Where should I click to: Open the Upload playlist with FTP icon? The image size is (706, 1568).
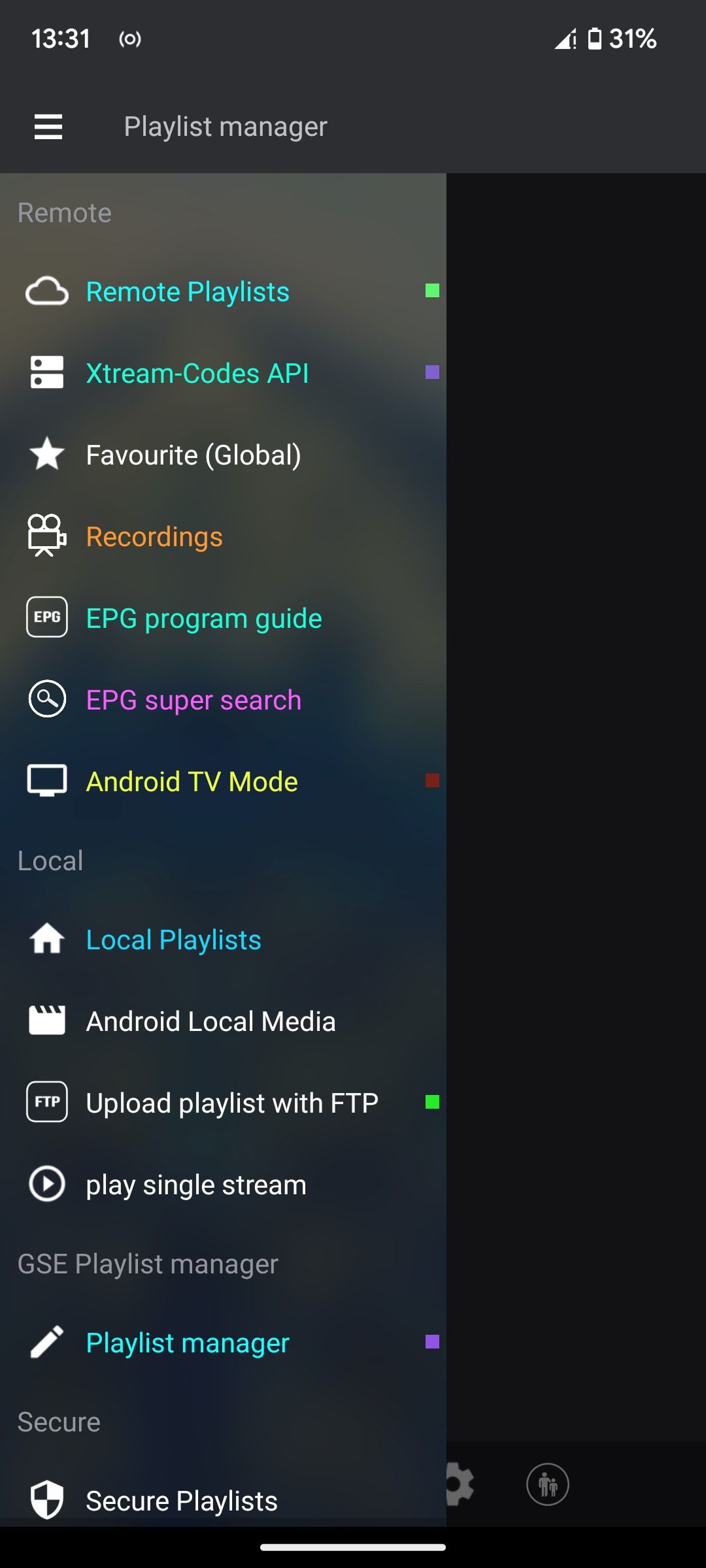[x=47, y=1102]
